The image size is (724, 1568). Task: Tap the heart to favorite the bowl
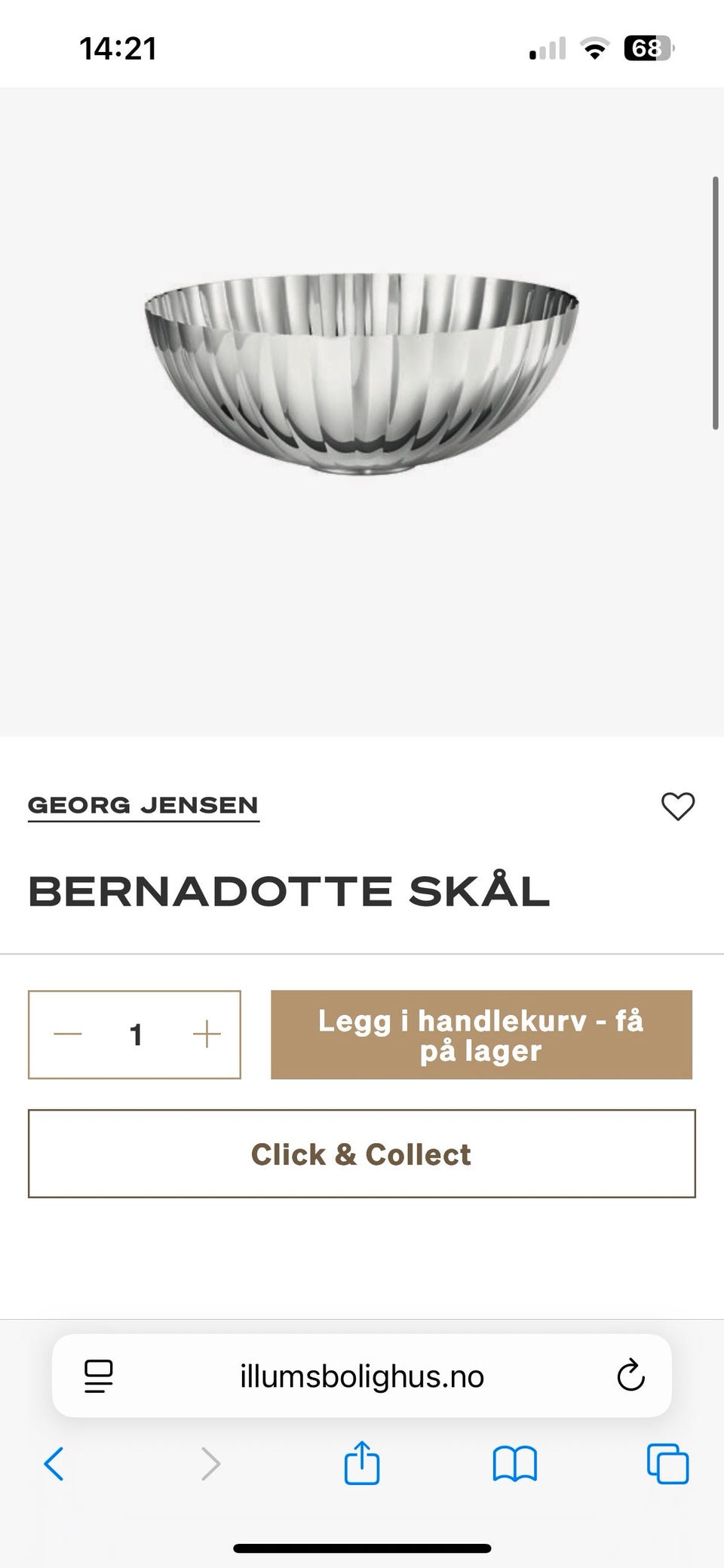pyautogui.click(x=678, y=807)
